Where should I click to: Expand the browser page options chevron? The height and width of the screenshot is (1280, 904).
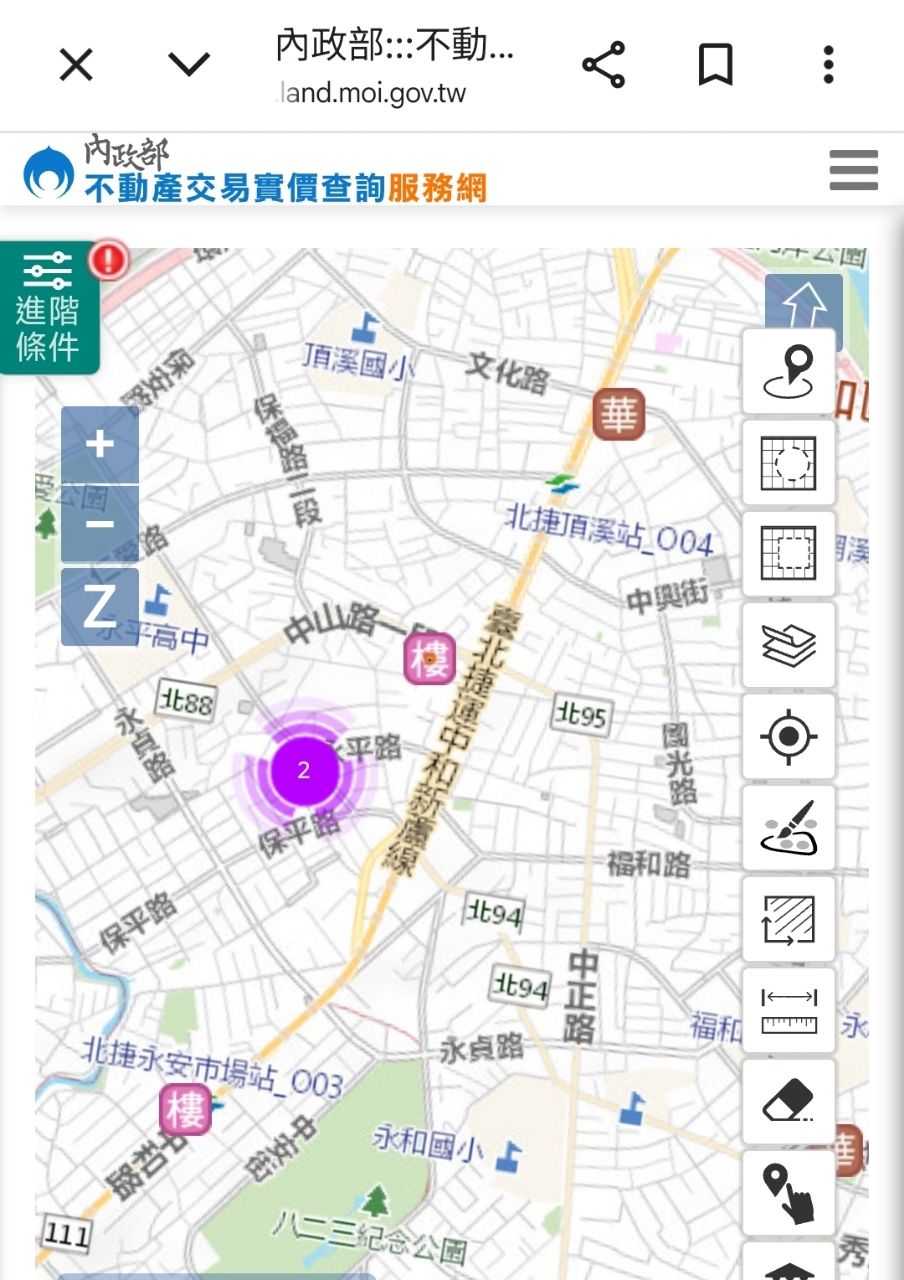click(x=189, y=65)
